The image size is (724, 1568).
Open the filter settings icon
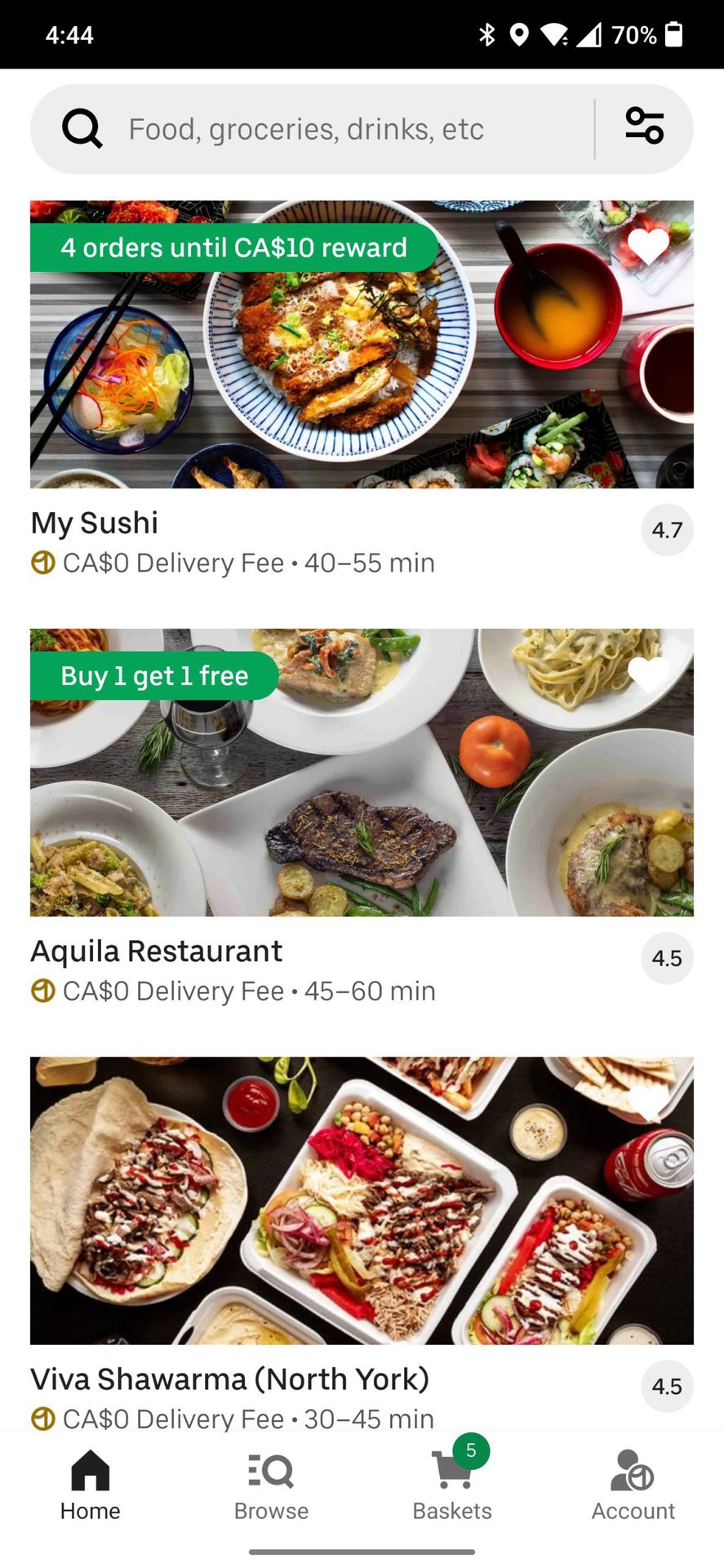click(x=644, y=127)
